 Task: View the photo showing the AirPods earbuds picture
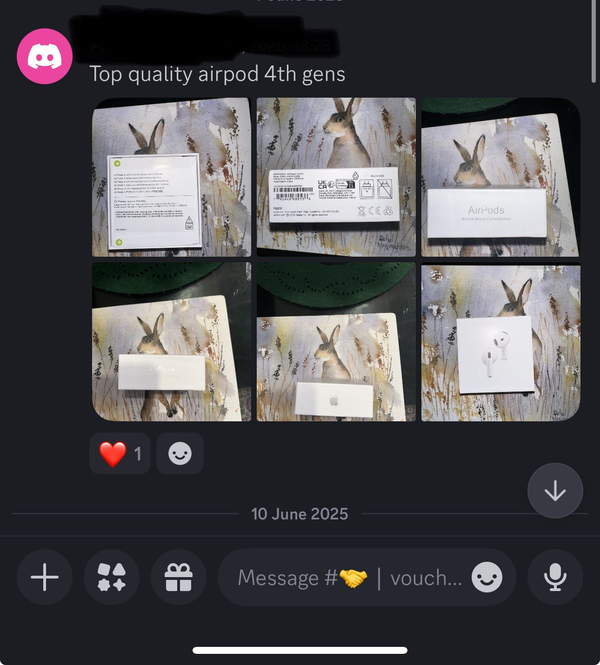coord(500,341)
